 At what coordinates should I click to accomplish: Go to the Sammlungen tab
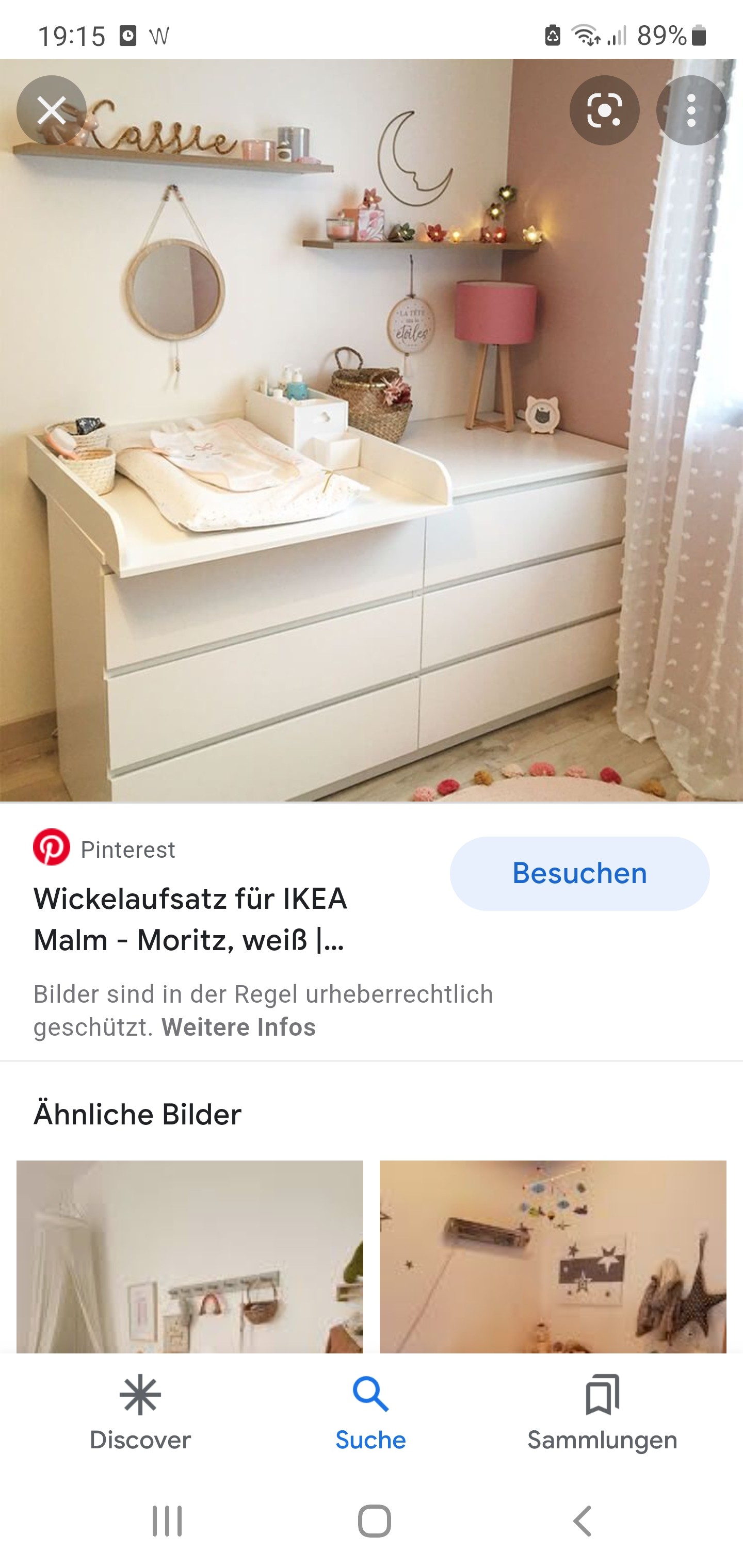[x=602, y=1413]
